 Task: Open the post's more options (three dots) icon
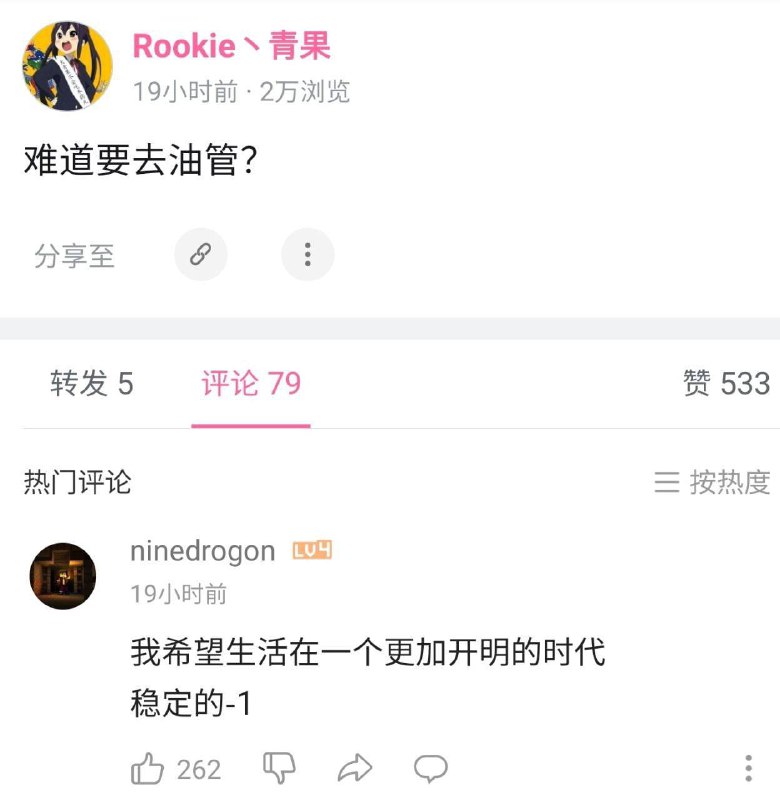[308, 255]
